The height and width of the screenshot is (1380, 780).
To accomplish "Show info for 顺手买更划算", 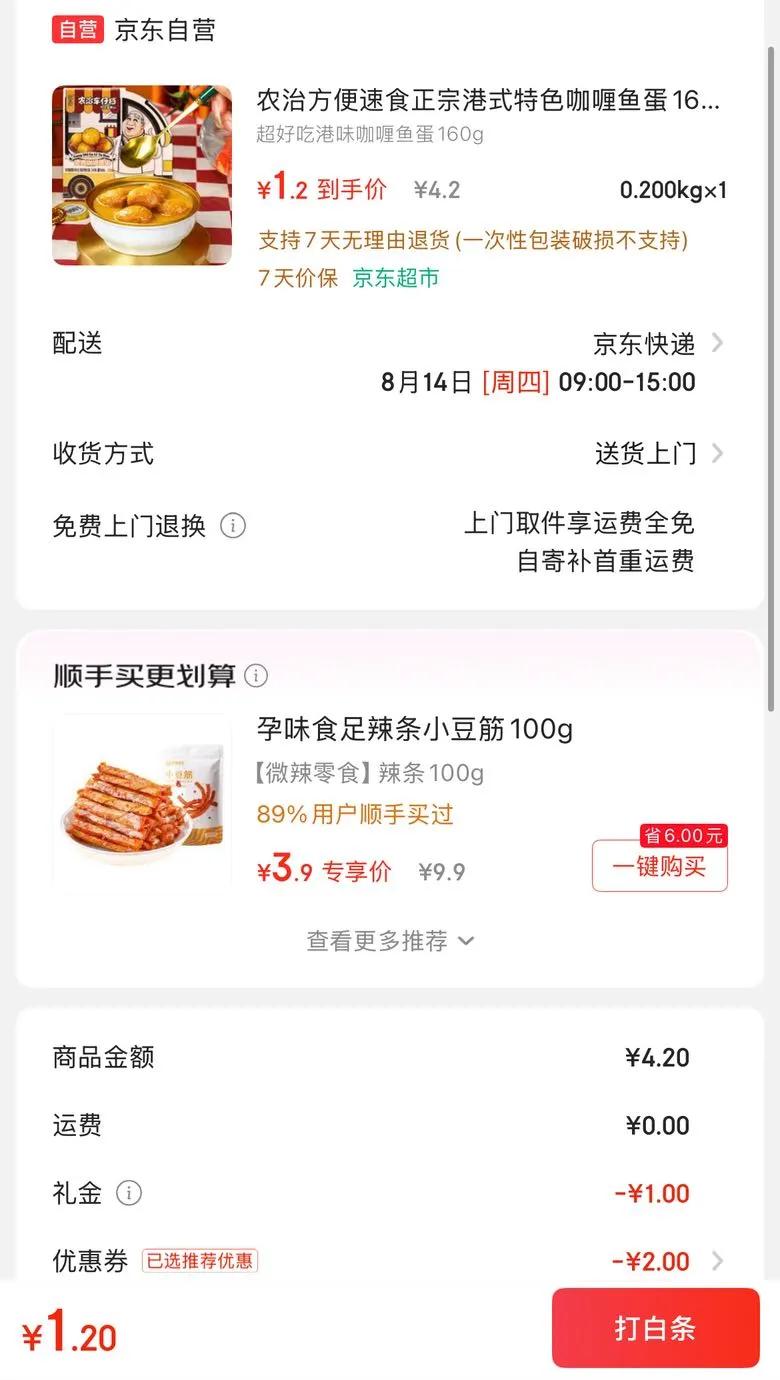I will (256, 677).
